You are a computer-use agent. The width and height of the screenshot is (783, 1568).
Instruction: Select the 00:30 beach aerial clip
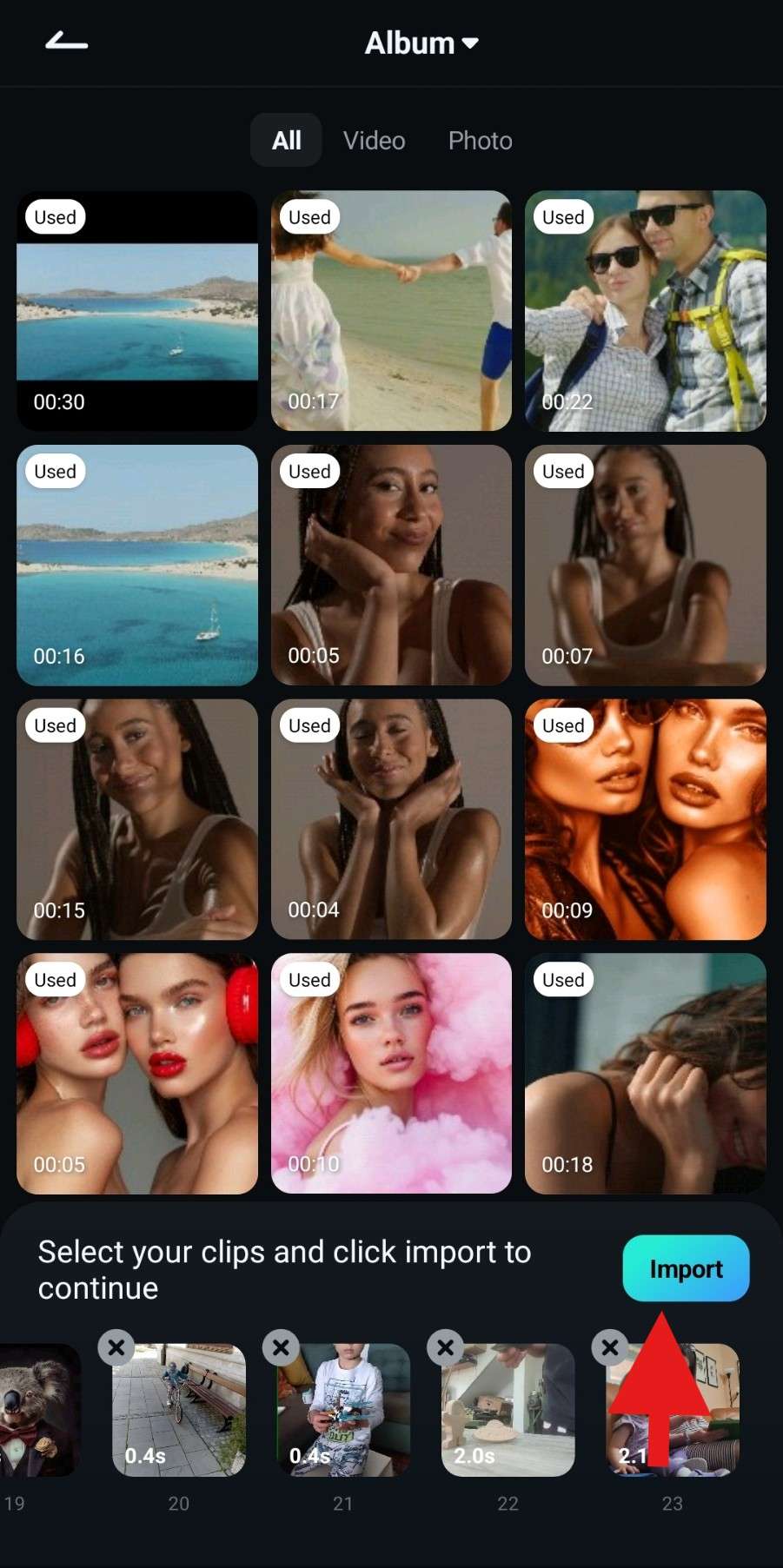pyautogui.click(x=137, y=310)
